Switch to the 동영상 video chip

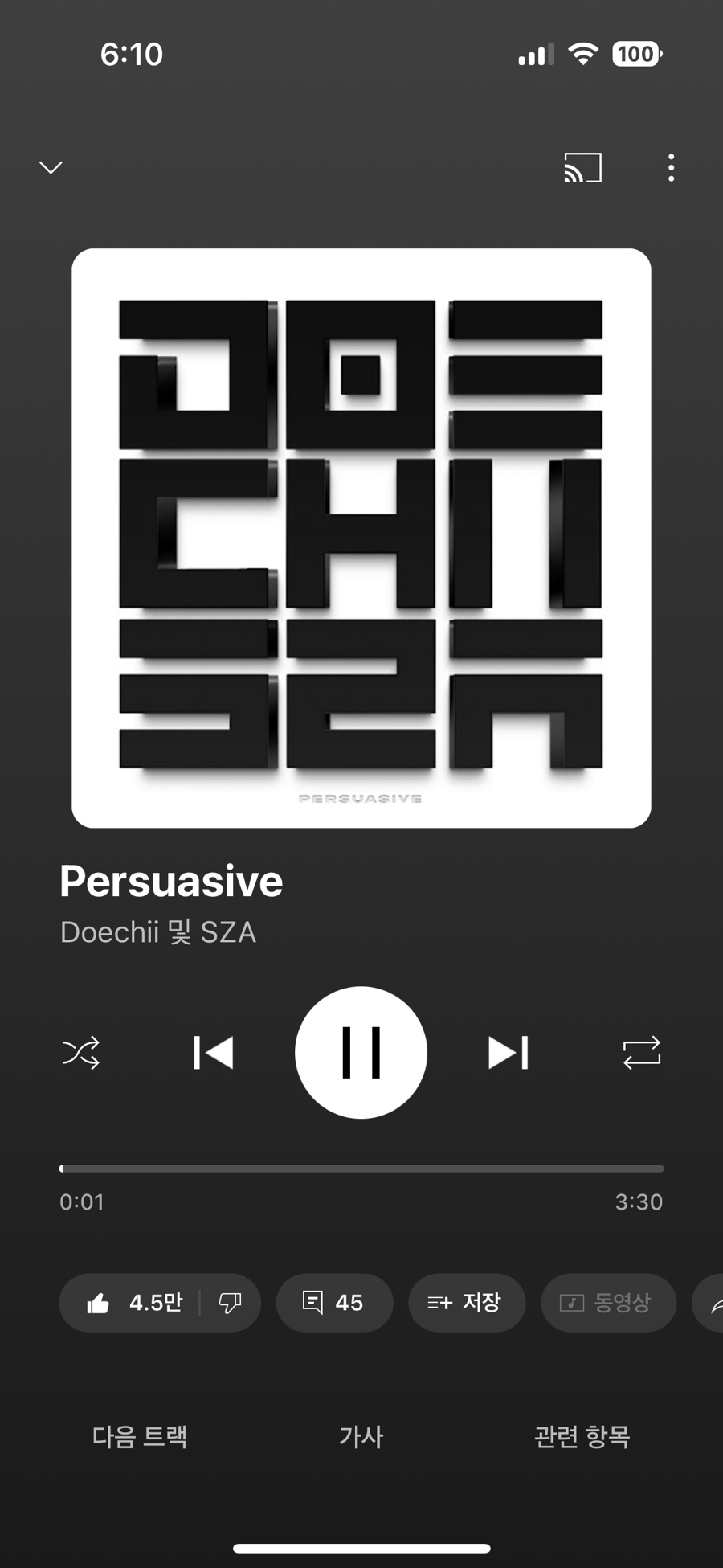[607, 1303]
